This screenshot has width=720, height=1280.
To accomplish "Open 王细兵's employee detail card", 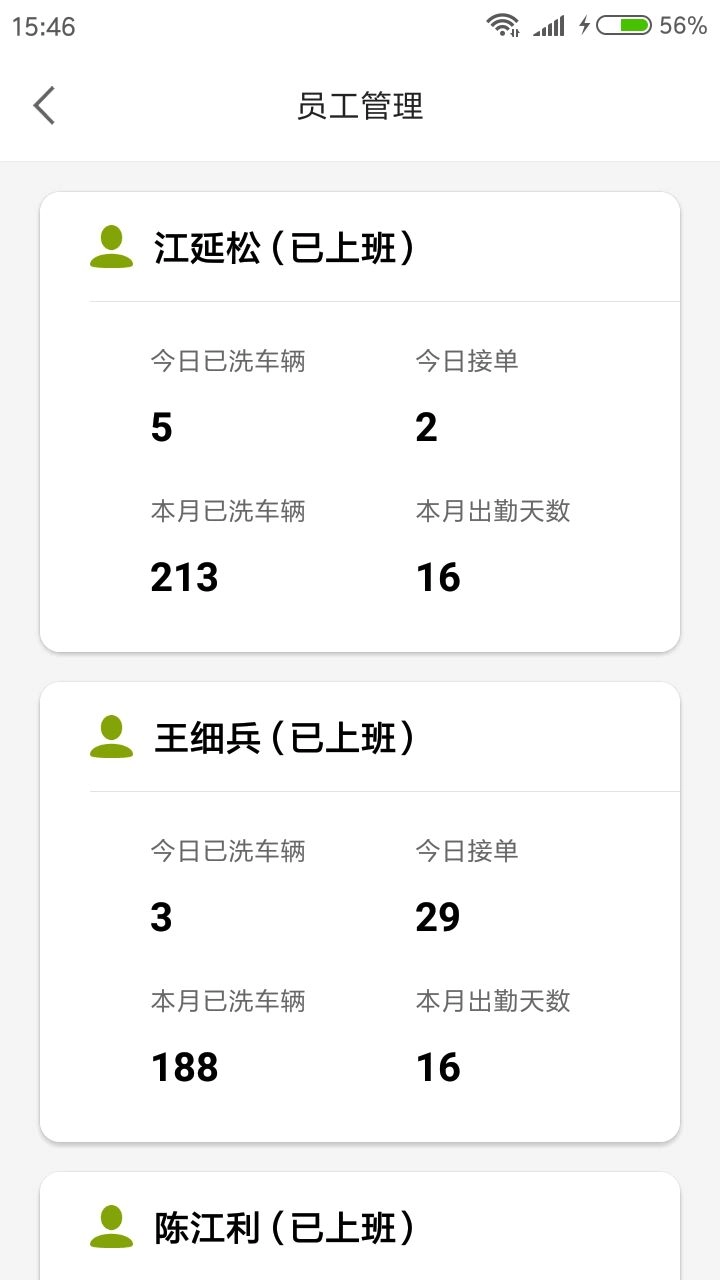I will click(360, 910).
